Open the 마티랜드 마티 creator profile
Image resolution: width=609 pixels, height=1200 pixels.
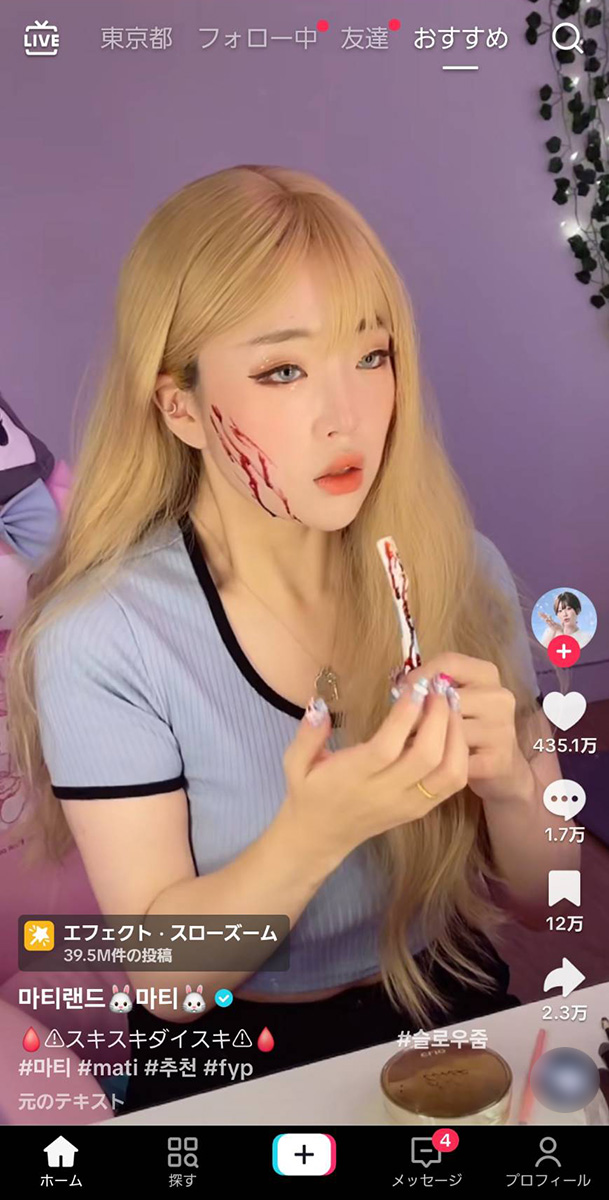[x=112, y=998]
